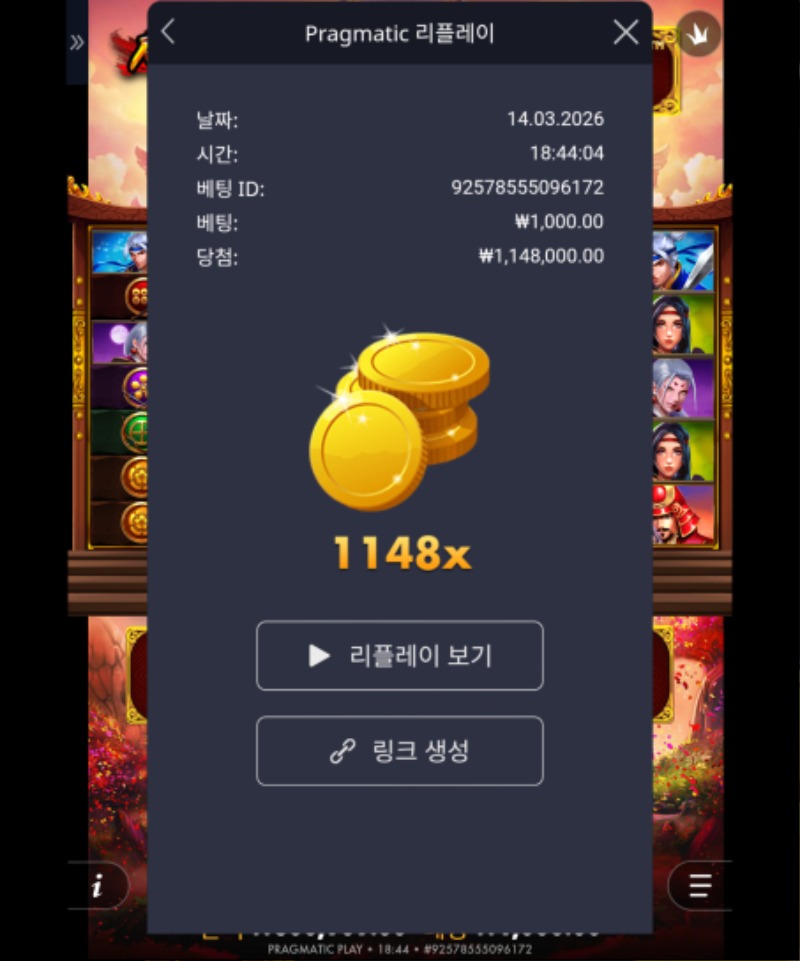Screen dimensions: 800x961
Task: Tap 리플레이 보기 to watch the replay
Action: click(400, 656)
